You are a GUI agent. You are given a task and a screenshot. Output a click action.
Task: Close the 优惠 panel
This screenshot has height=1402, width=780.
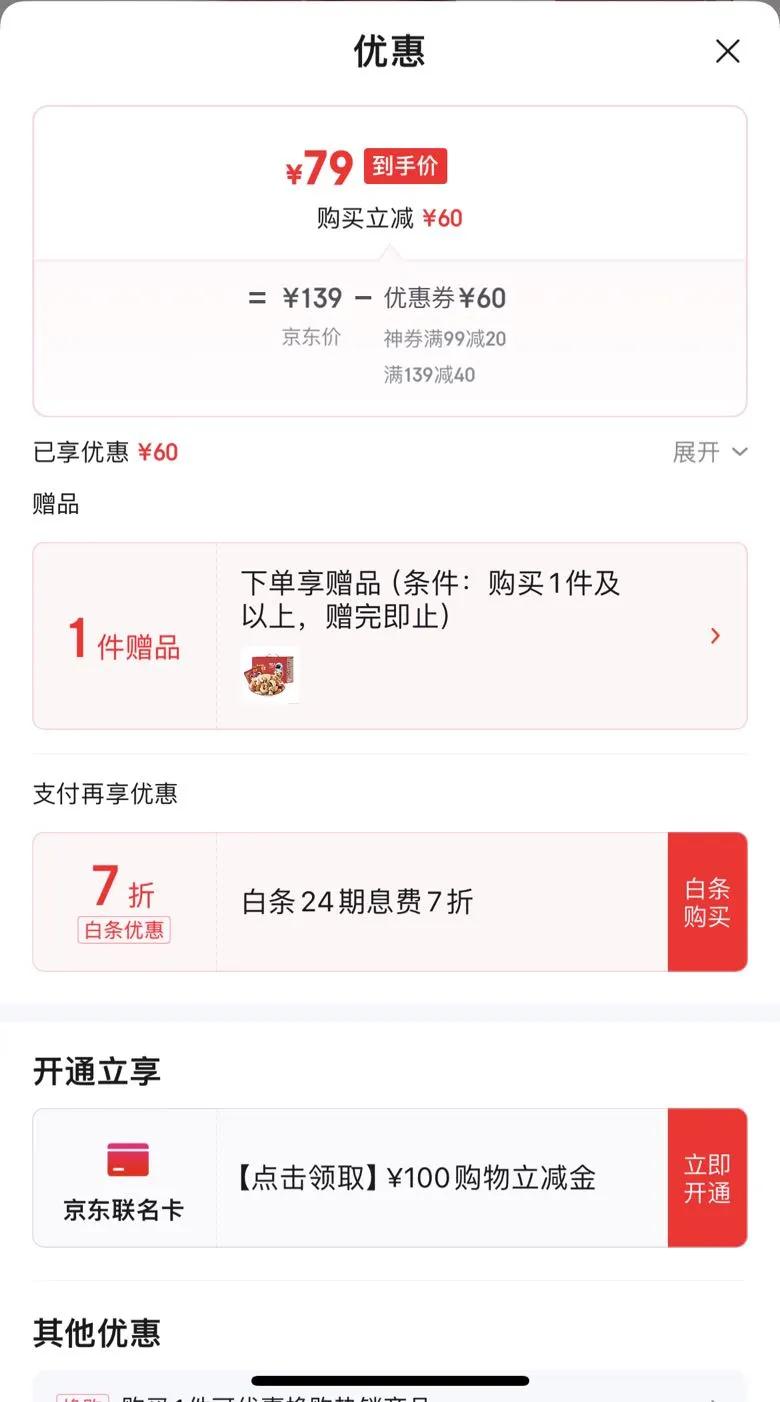727,52
